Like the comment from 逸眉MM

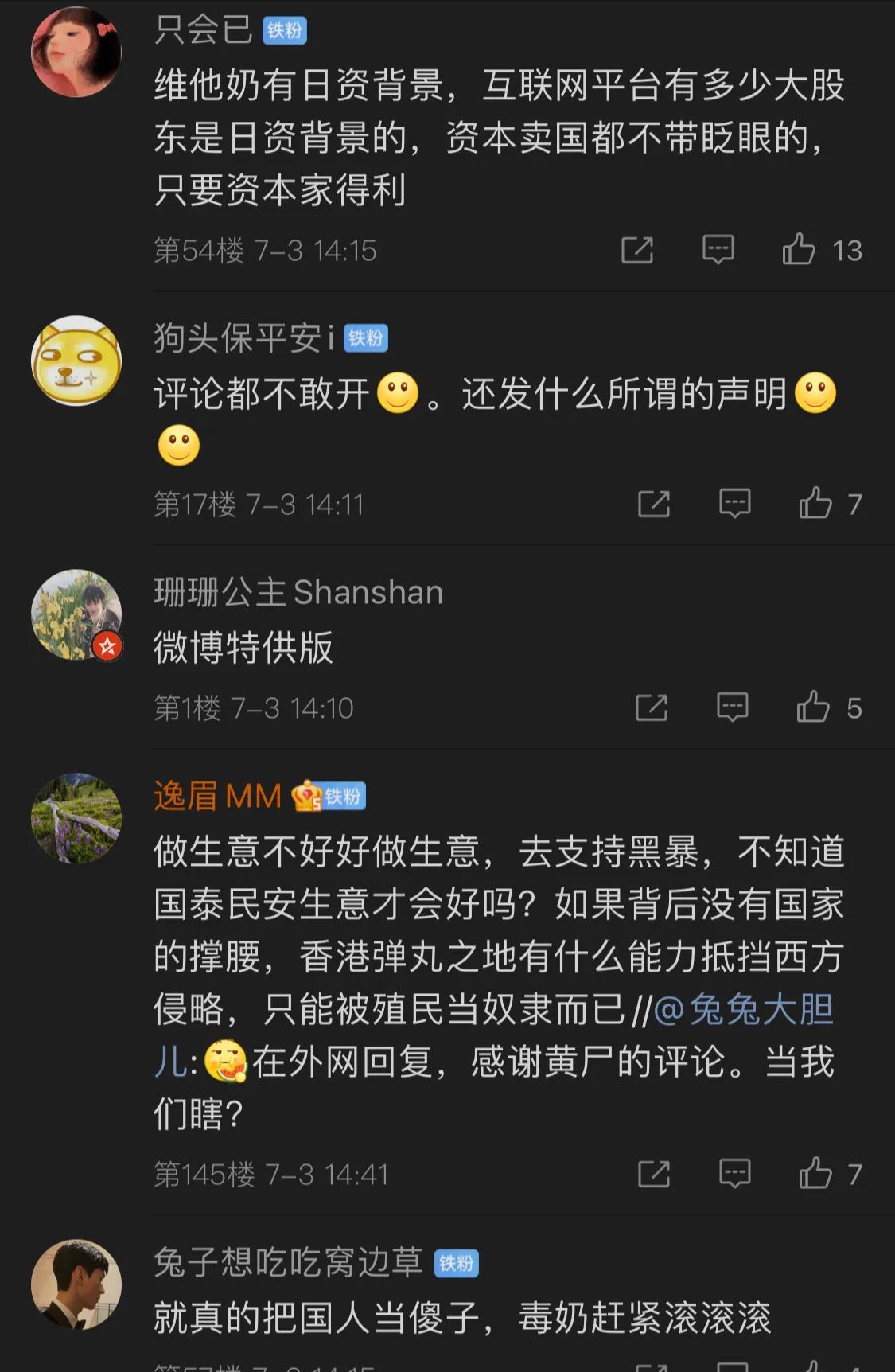pos(815,1174)
